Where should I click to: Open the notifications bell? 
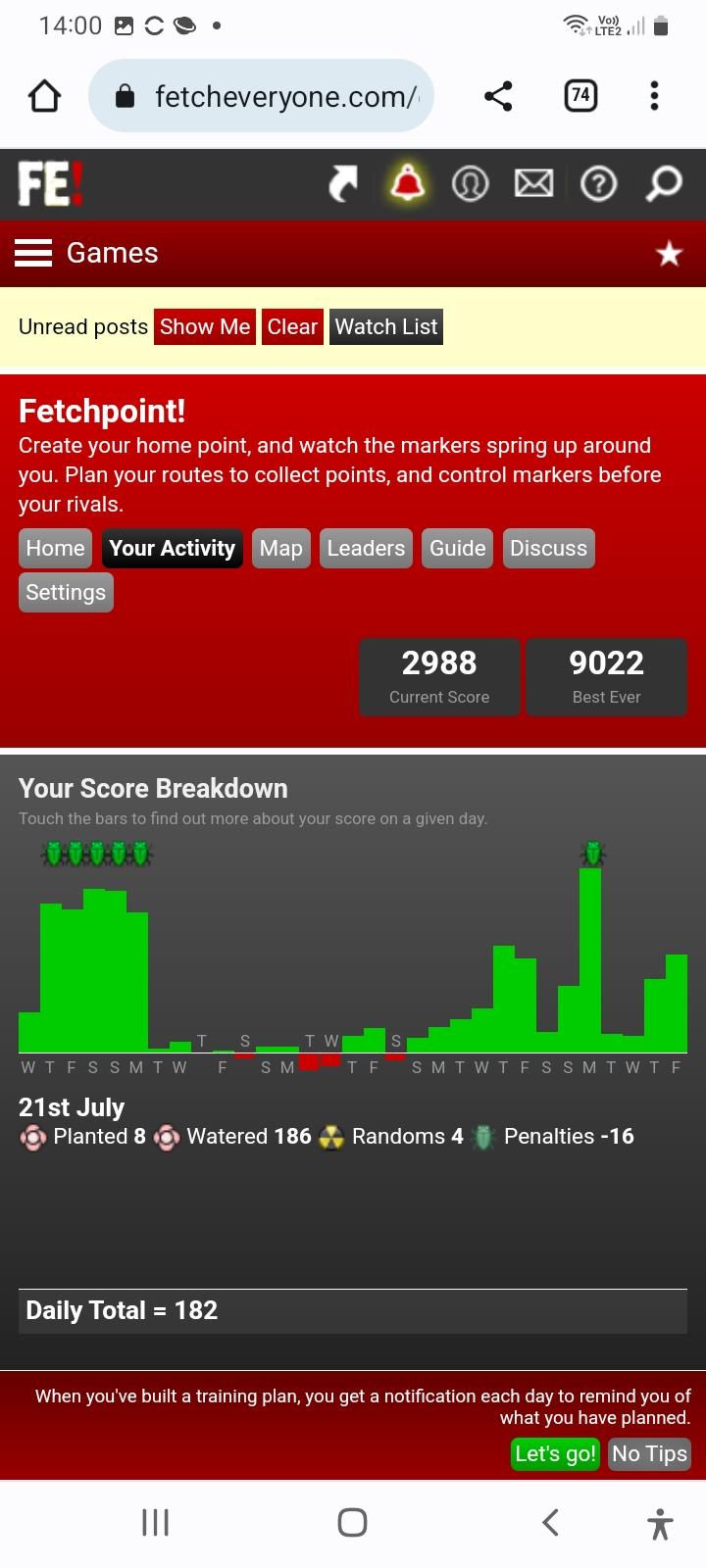pyautogui.click(x=408, y=183)
